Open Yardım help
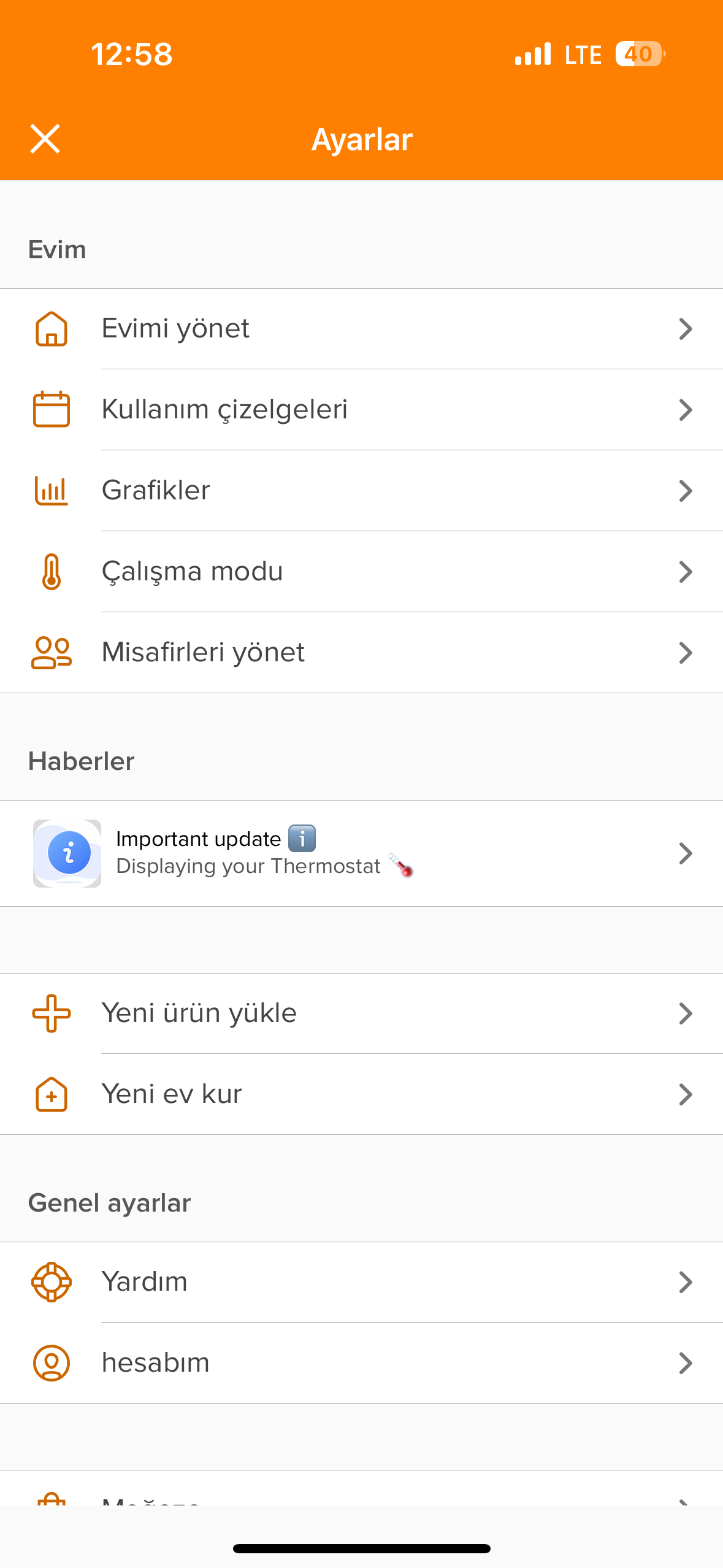 tap(361, 1282)
